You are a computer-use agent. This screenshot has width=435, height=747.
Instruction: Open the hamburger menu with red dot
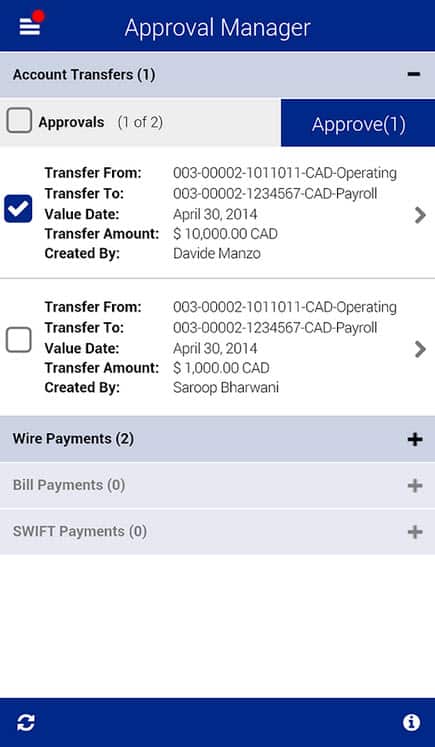31,23
